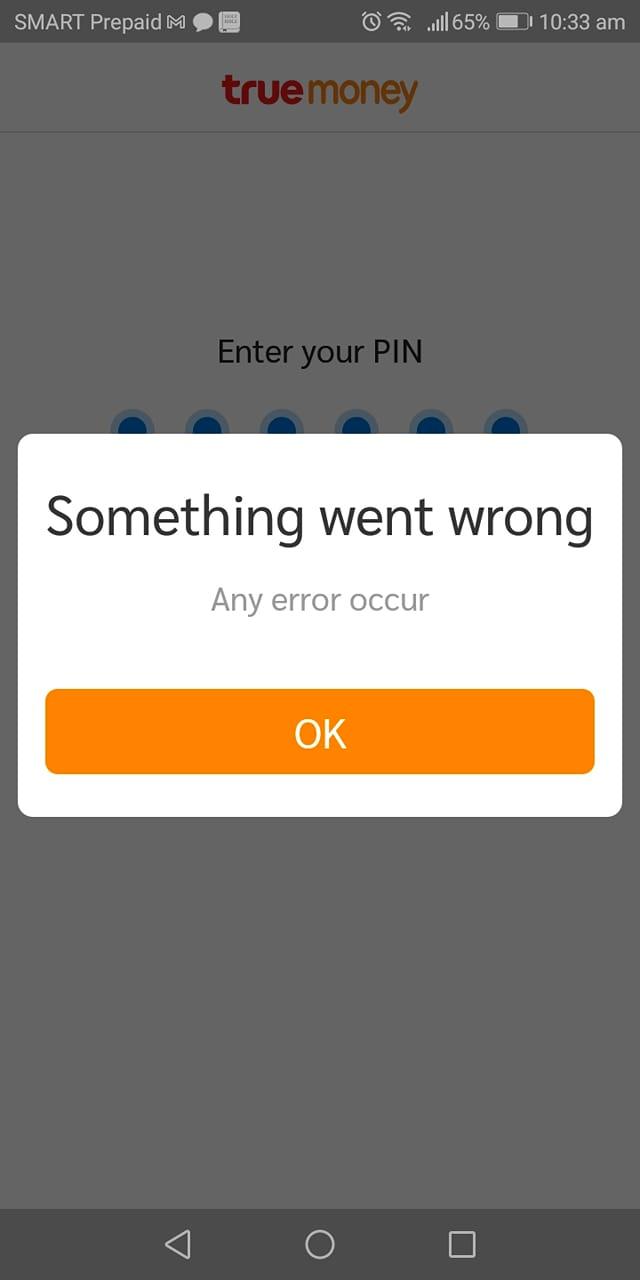This screenshot has height=1280, width=640.
Task: Tap the system back button
Action: [x=177, y=1244]
